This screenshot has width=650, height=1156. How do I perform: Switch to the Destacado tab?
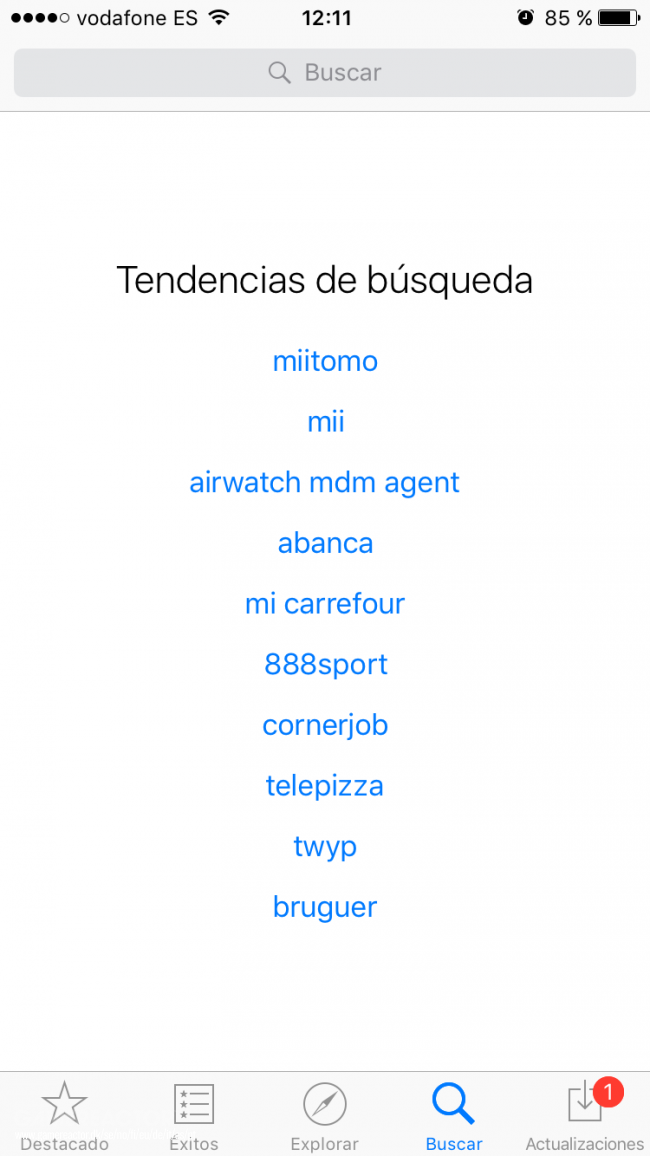pos(65,1114)
